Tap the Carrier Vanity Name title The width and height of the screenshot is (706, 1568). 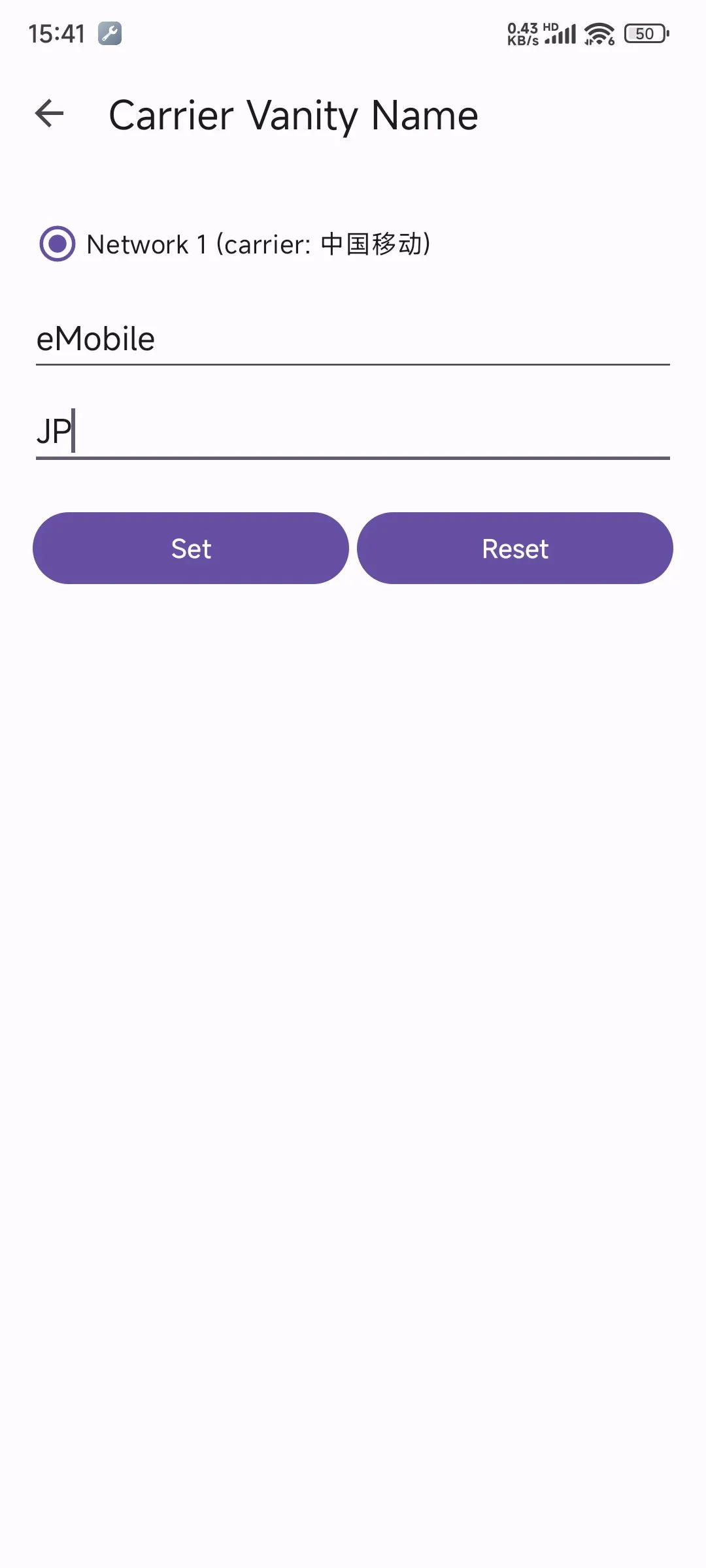pyautogui.click(x=294, y=115)
